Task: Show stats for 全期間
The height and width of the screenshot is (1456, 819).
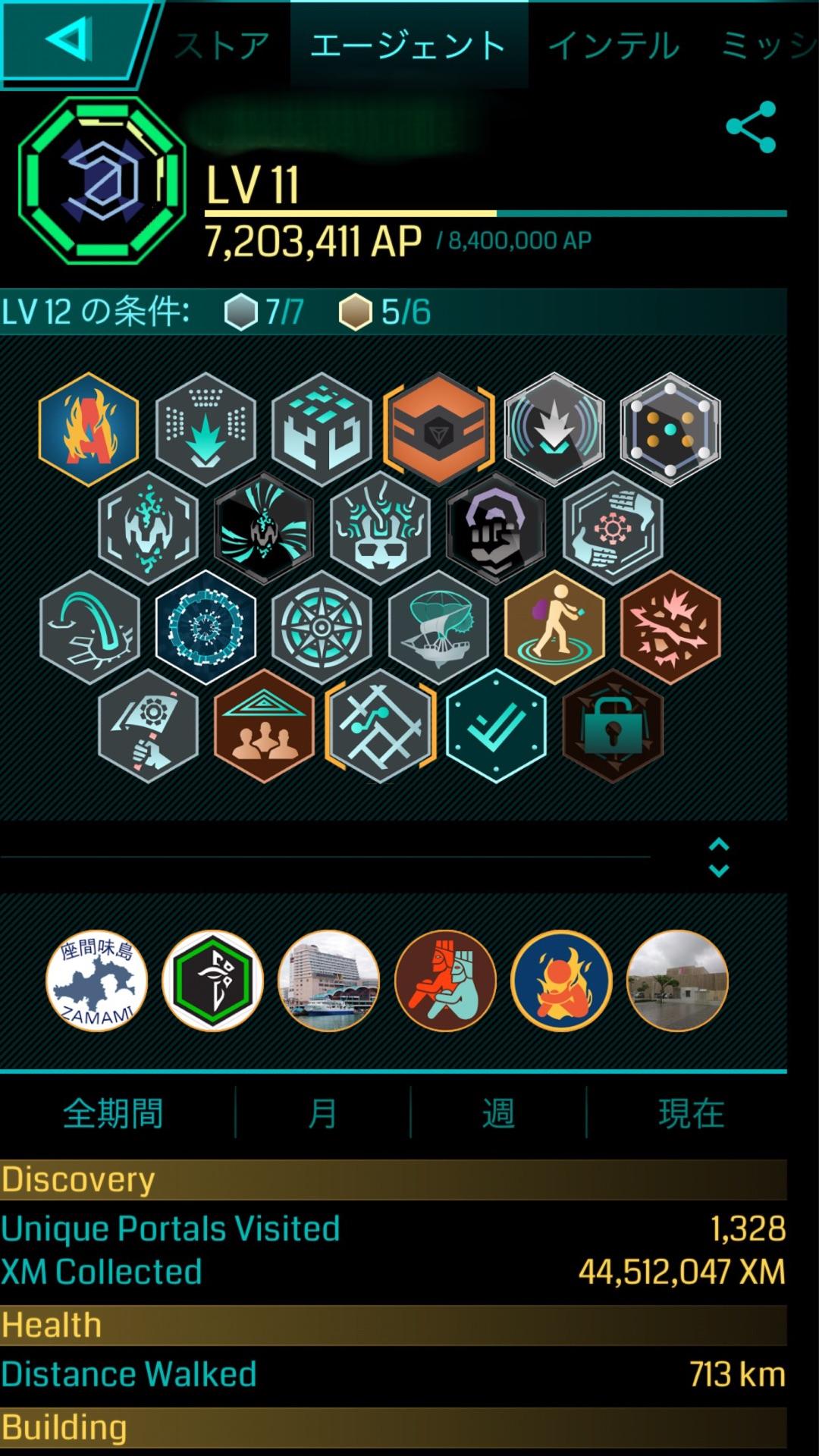Action: click(x=113, y=1113)
